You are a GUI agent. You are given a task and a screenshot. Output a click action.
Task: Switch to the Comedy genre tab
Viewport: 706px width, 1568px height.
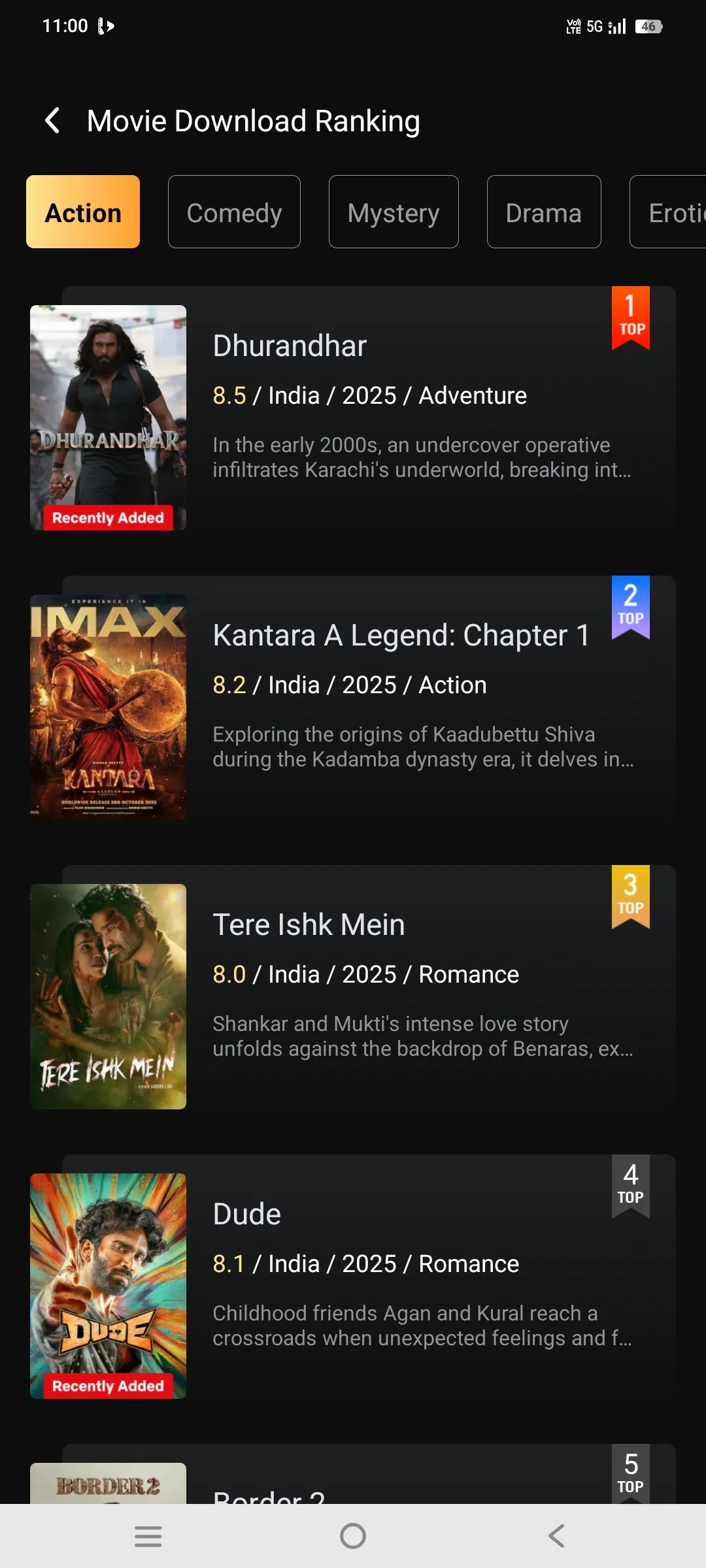click(234, 212)
